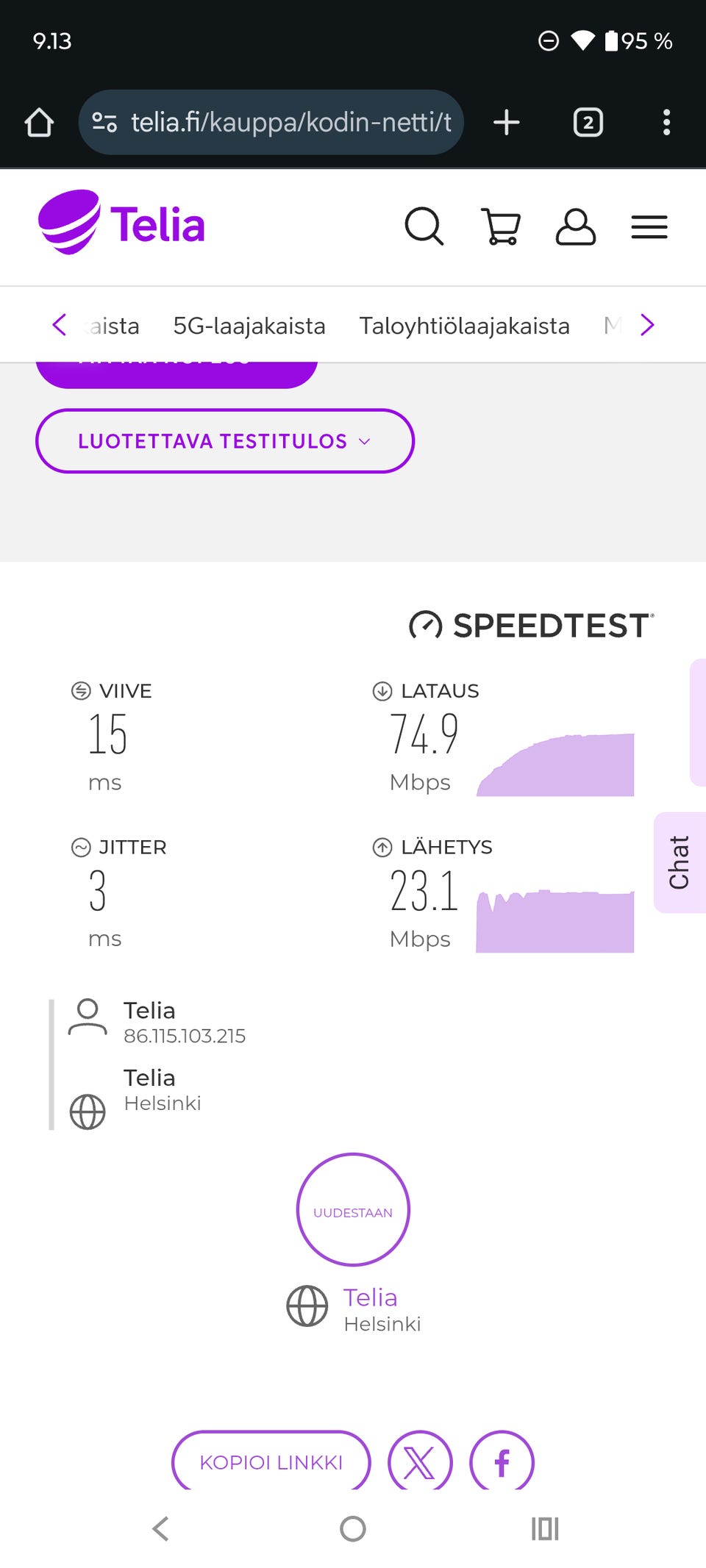Go to Telia home via logo
Image resolution: width=706 pixels, height=1568 pixels.
coord(122,223)
